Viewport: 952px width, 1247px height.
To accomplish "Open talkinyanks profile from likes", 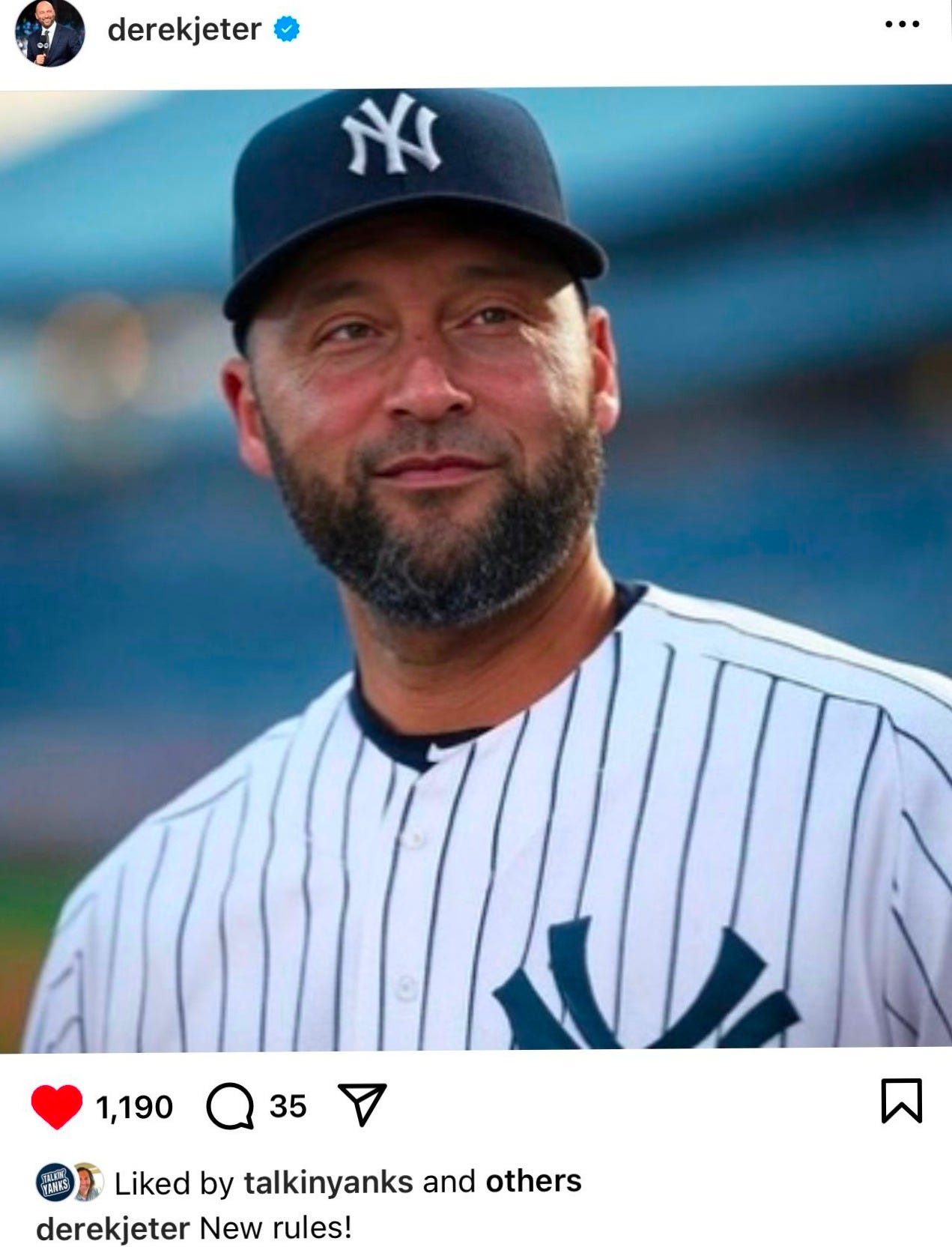I will pos(328,1183).
